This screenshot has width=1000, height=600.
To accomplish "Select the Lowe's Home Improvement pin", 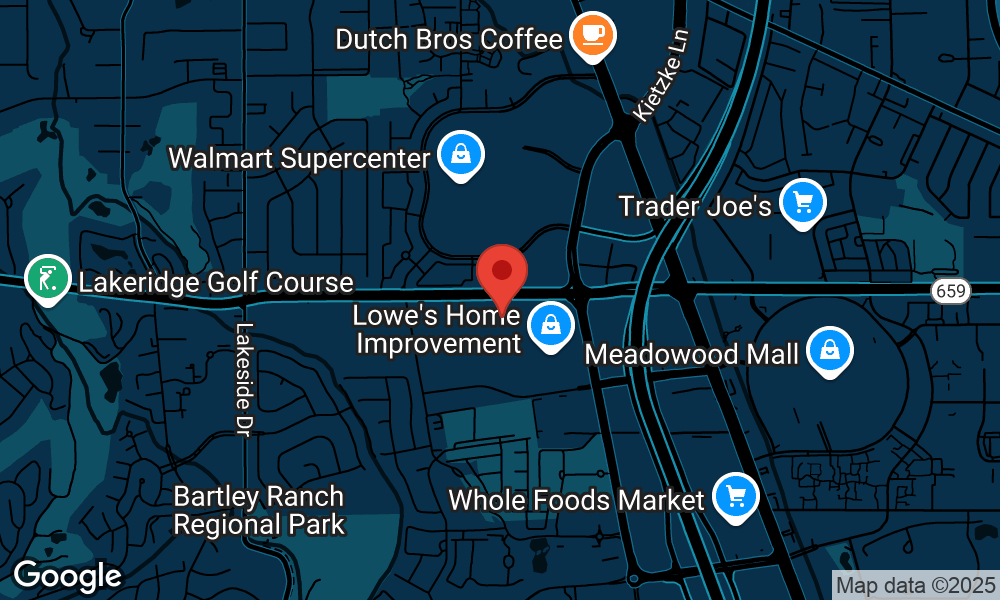I will (x=549, y=325).
